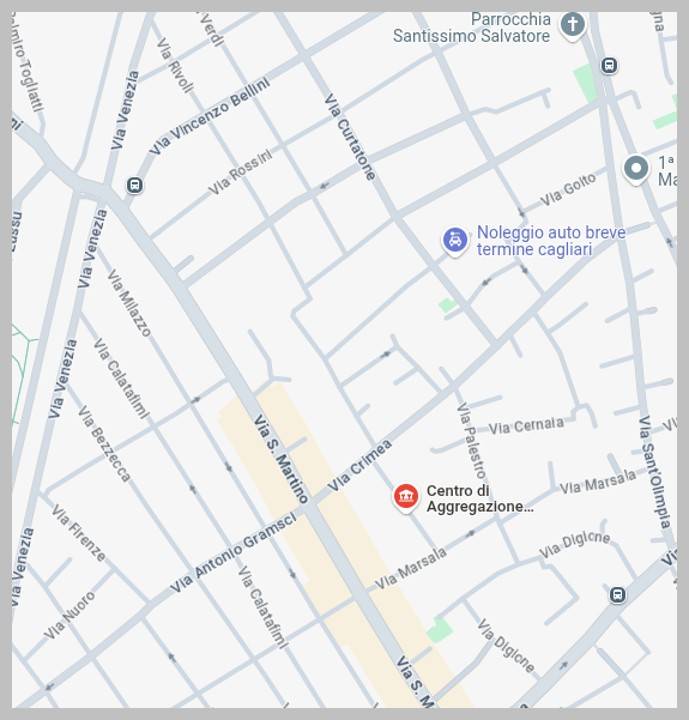The width and height of the screenshot is (689, 720).
Task: Select Noleggio auto breve termine cagliari pin
Action: (x=455, y=240)
